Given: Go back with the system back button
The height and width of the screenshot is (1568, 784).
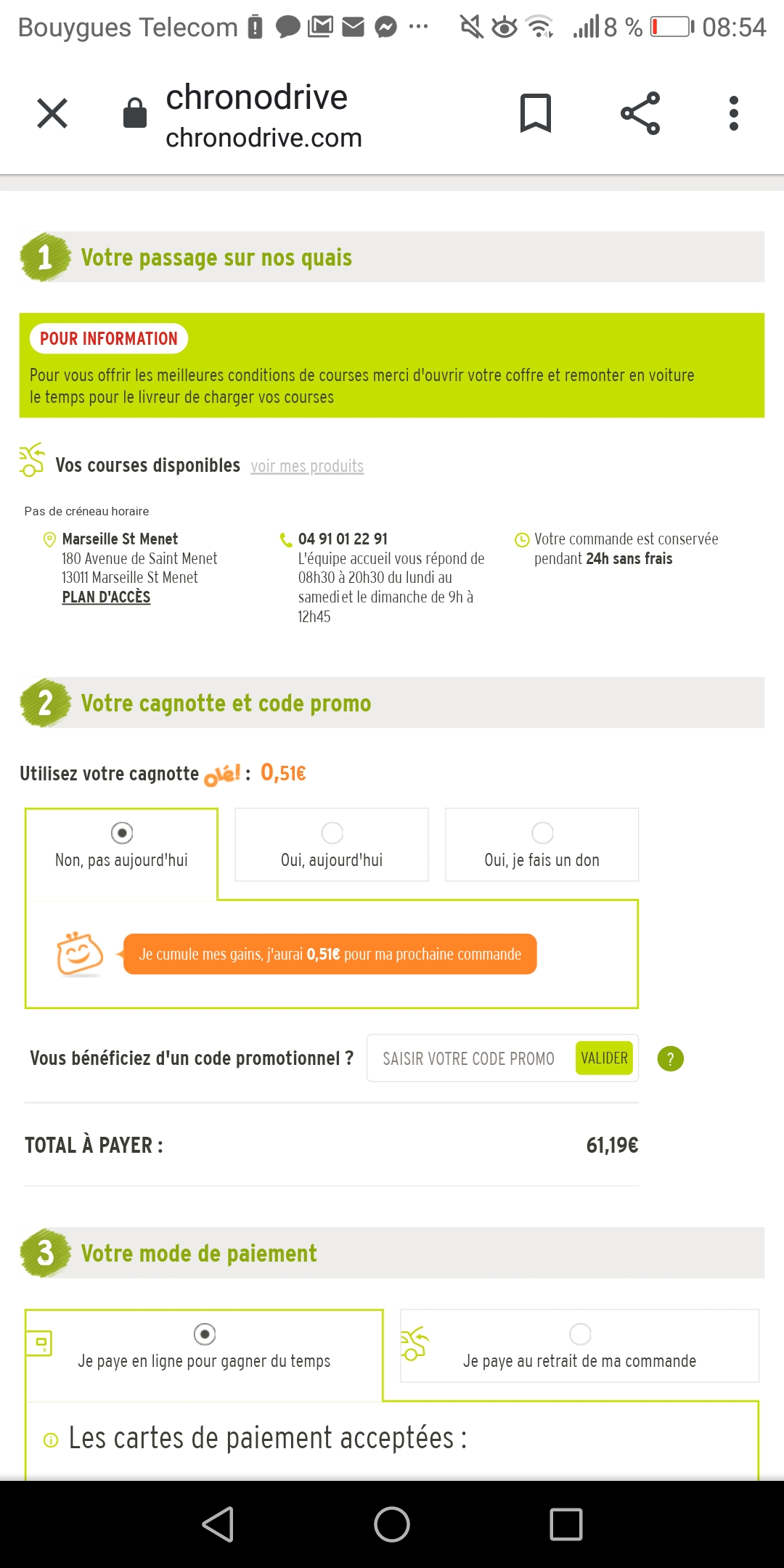Looking at the screenshot, I should (218, 1524).
